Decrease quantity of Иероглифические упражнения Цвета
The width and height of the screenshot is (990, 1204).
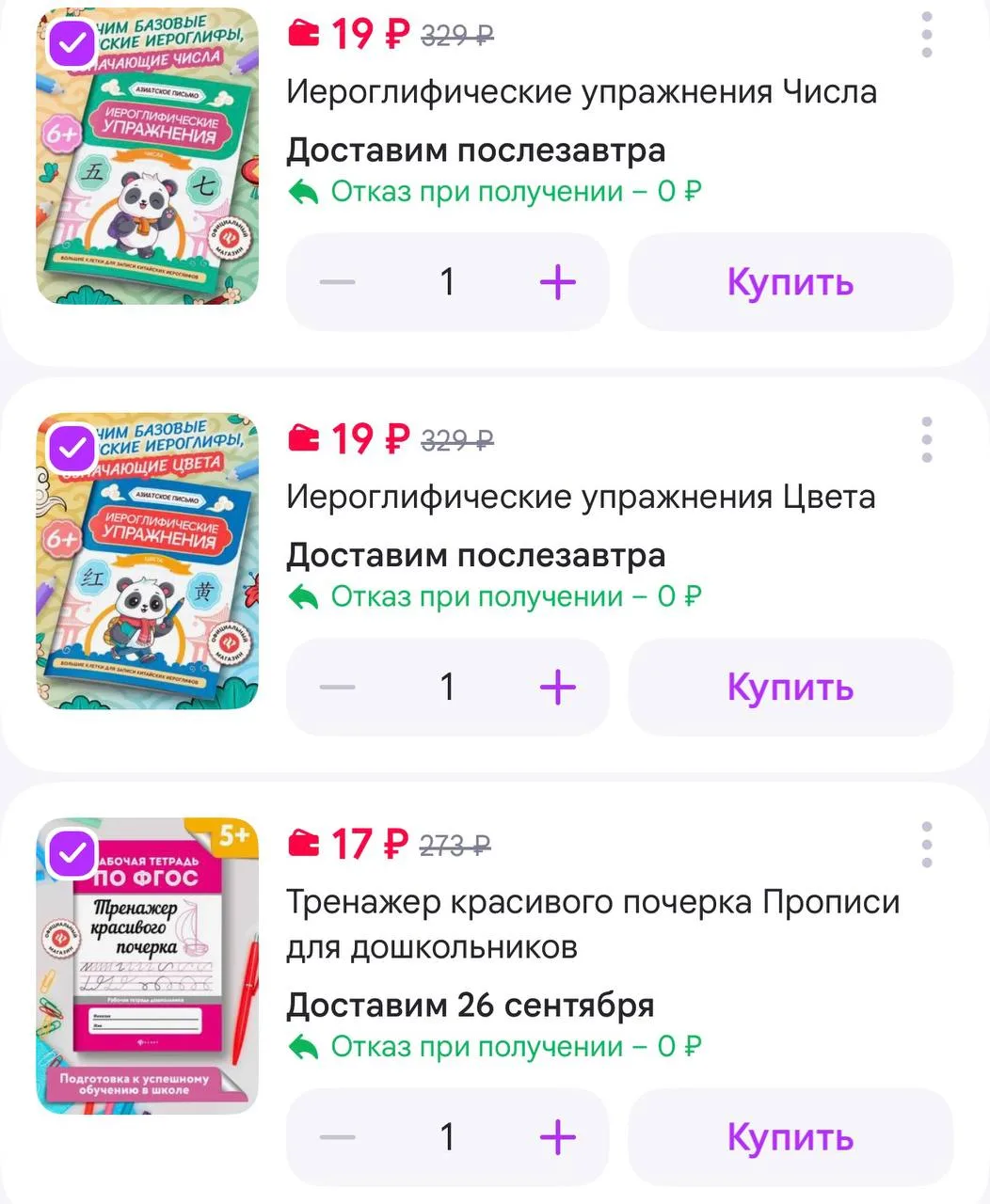click(337, 688)
